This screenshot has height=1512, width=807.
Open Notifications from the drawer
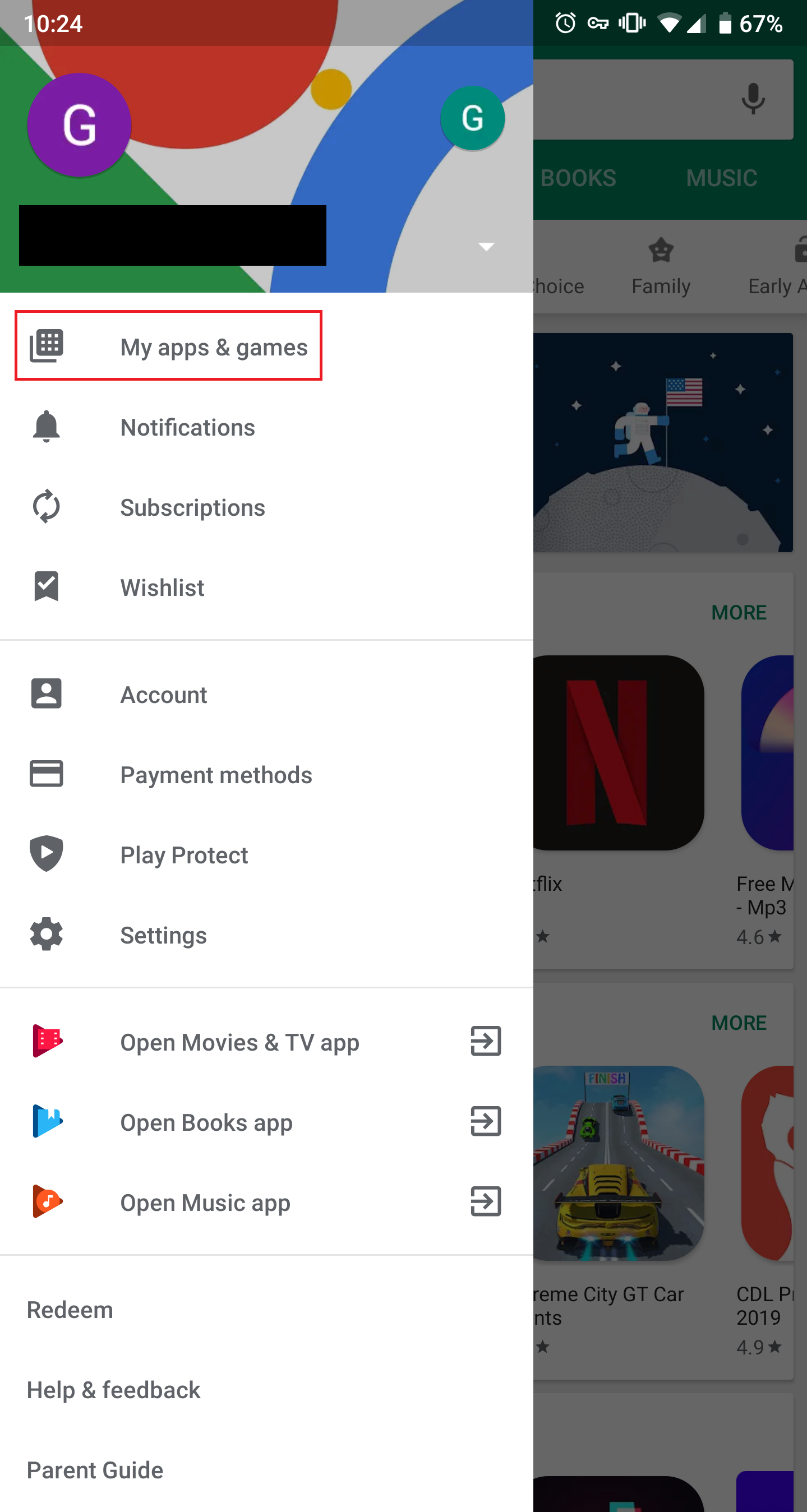pos(187,427)
